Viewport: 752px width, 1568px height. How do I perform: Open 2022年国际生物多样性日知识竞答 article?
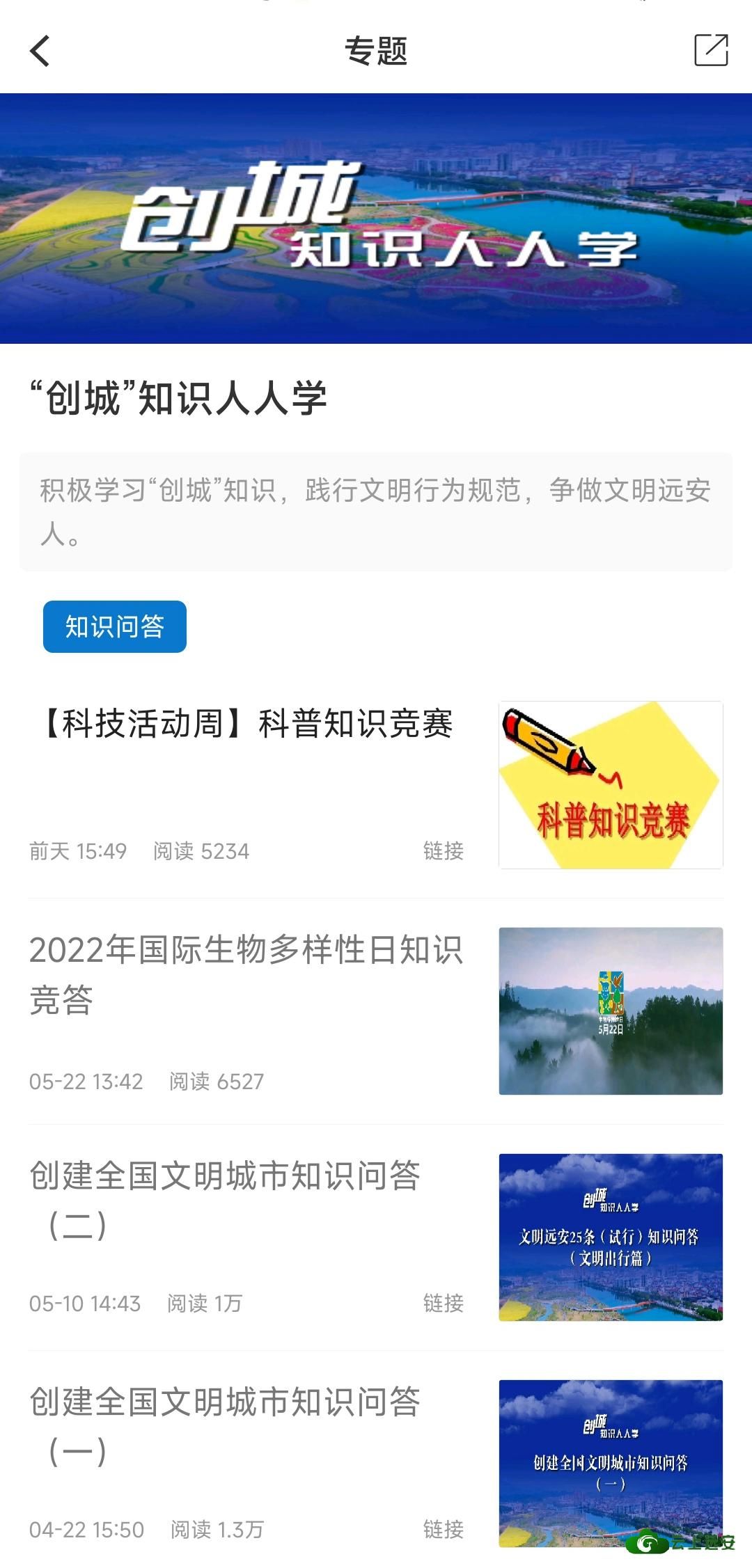tap(246, 974)
